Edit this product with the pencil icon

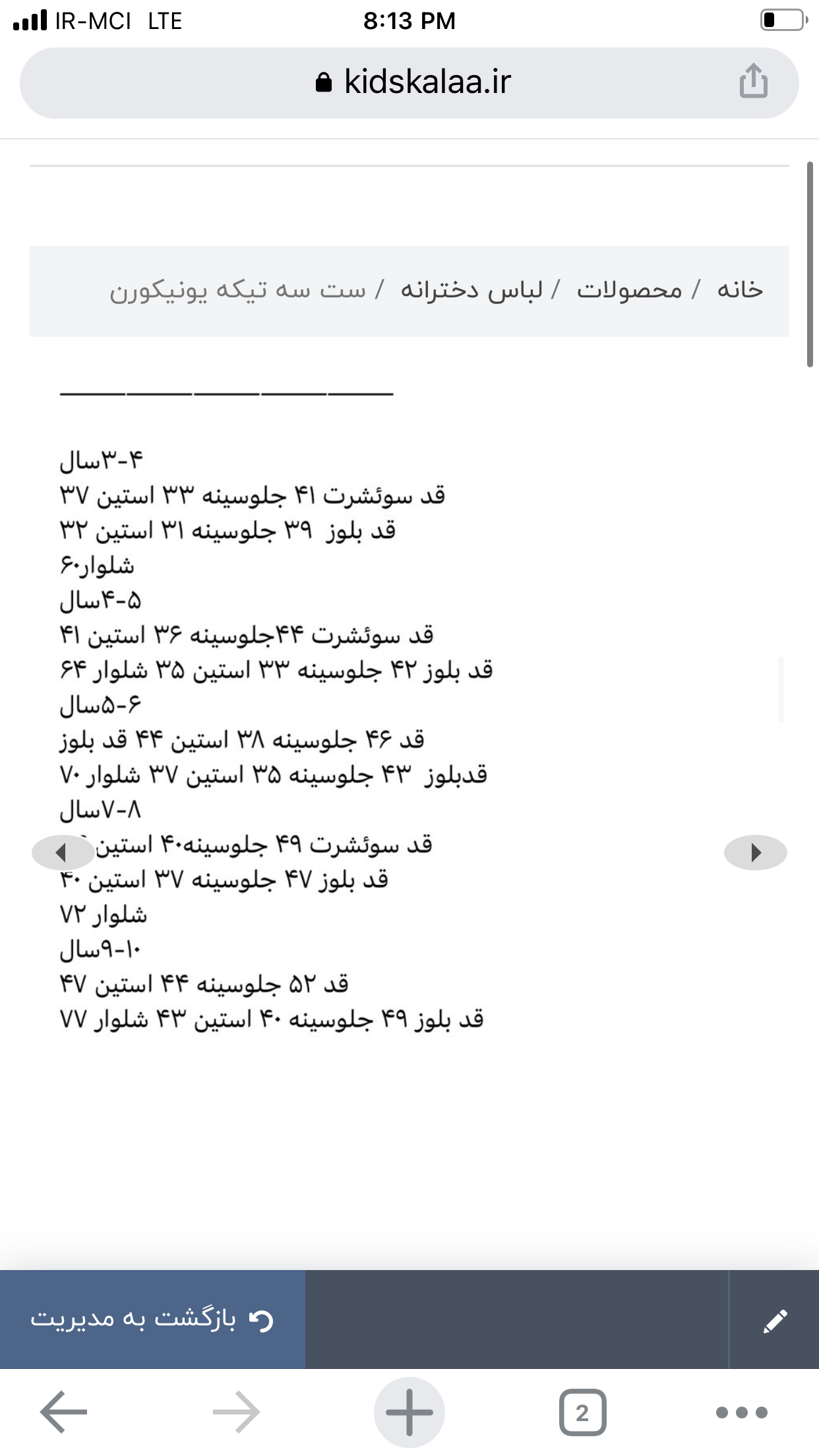pyautogui.click(x=775, y=1320)
